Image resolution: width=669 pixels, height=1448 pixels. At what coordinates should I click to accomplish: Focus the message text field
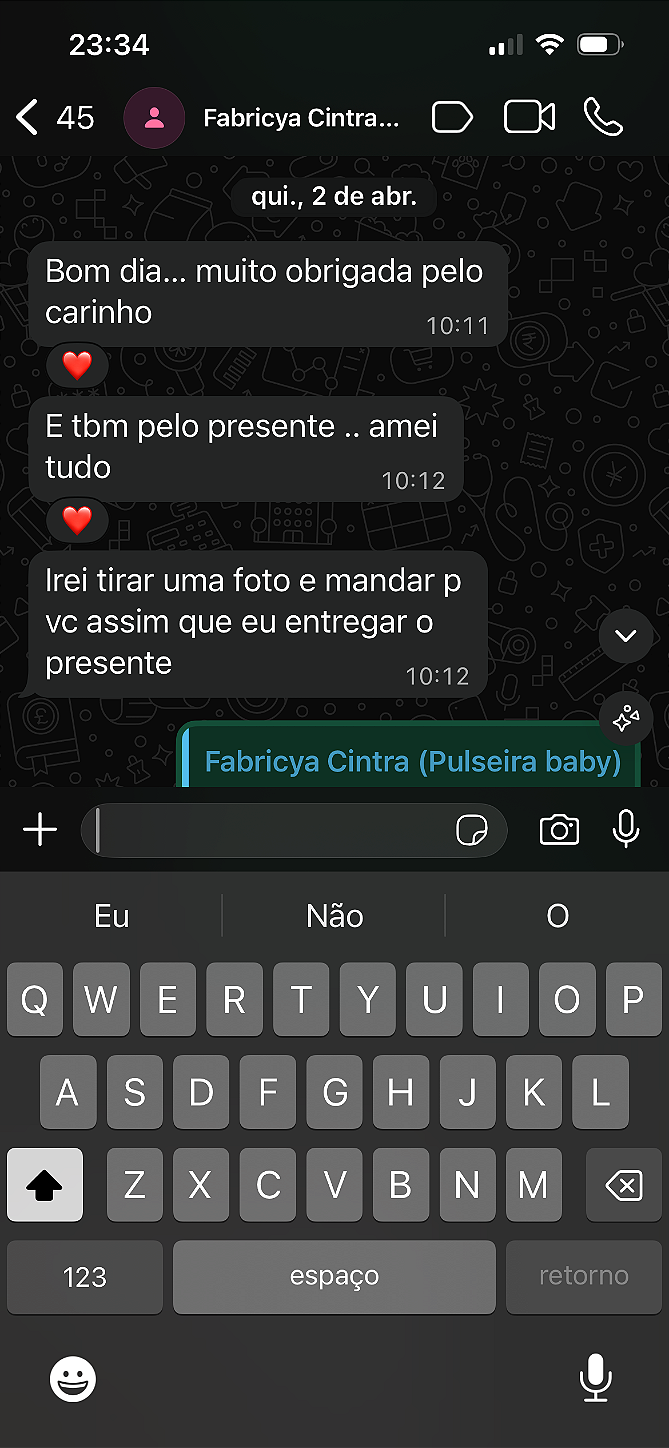[x=270, y=830]
